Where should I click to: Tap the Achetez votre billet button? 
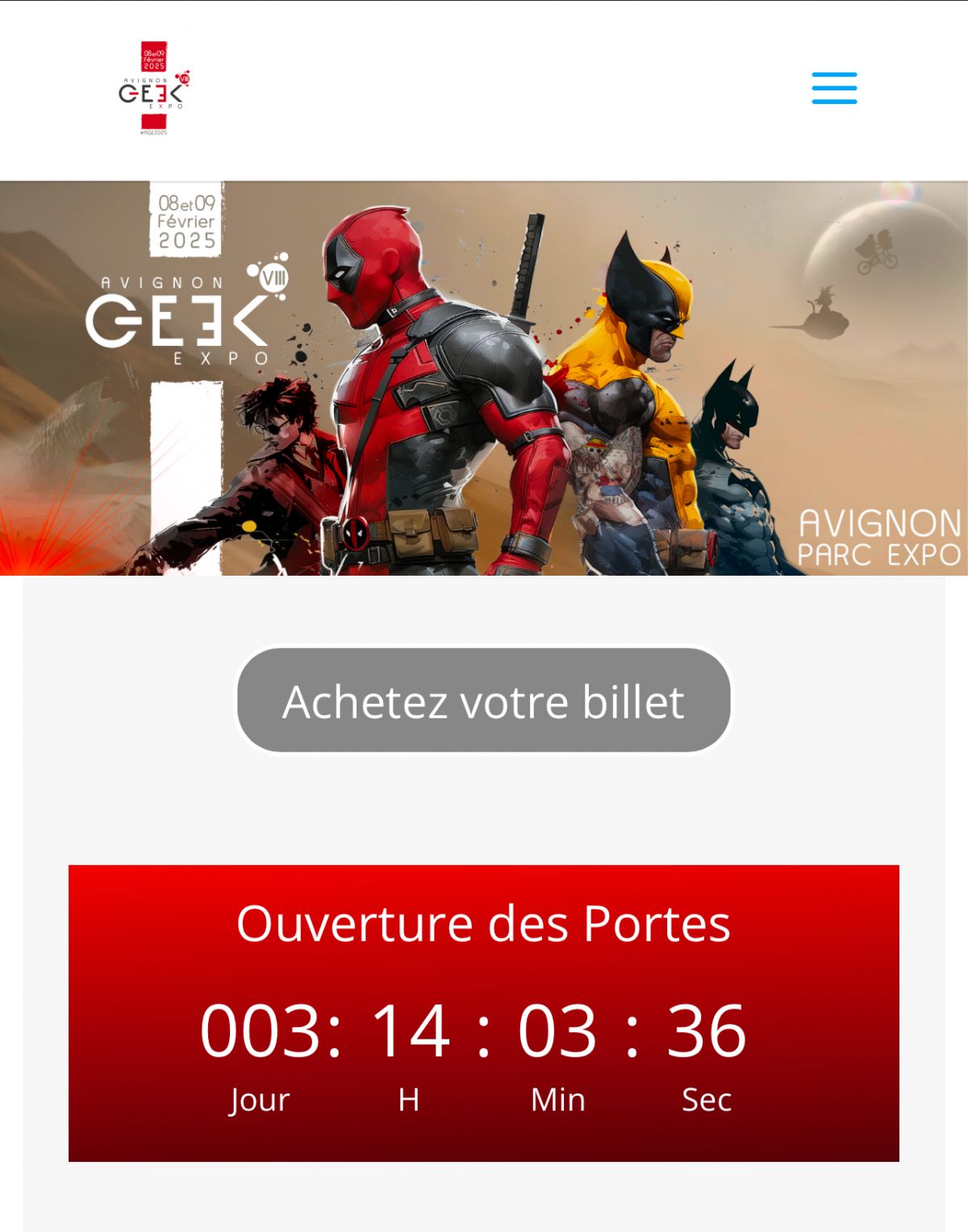(x=483, y=701)
